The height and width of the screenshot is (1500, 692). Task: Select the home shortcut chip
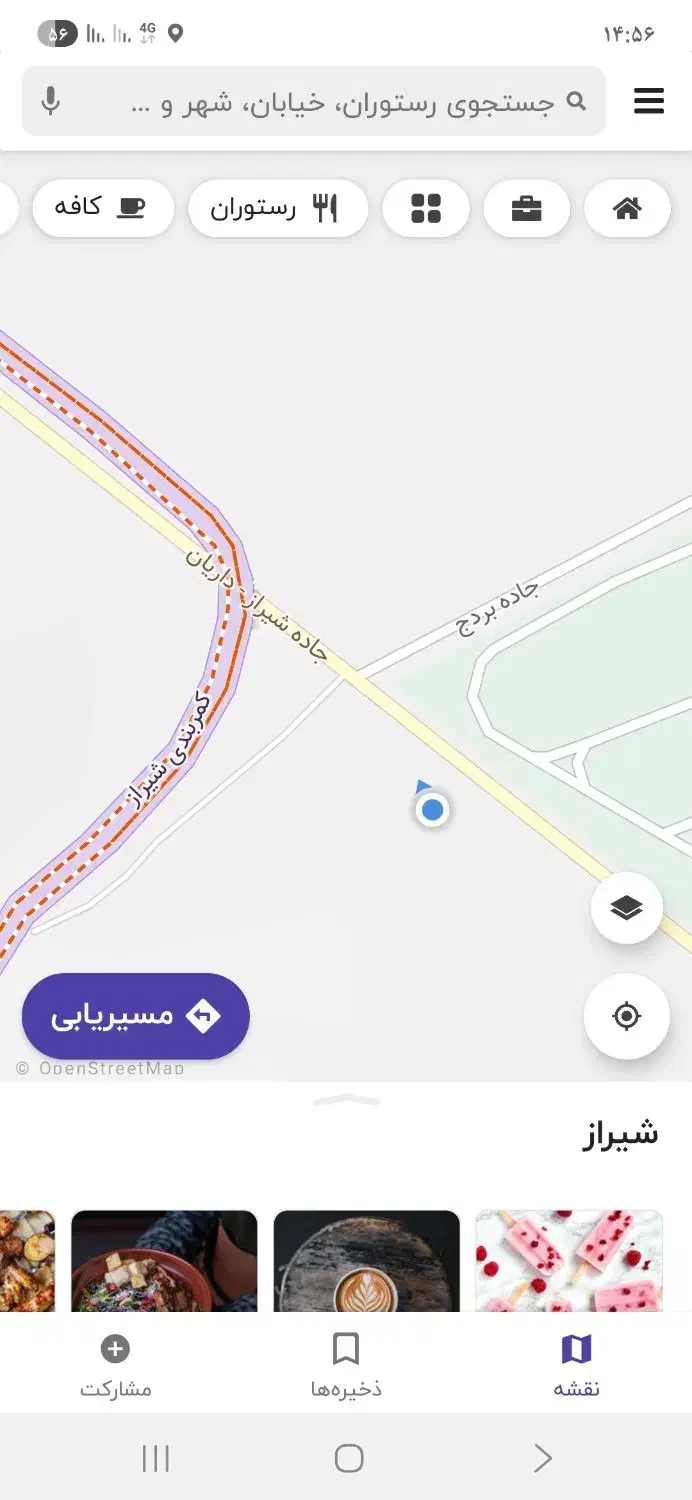click(627, 209)
